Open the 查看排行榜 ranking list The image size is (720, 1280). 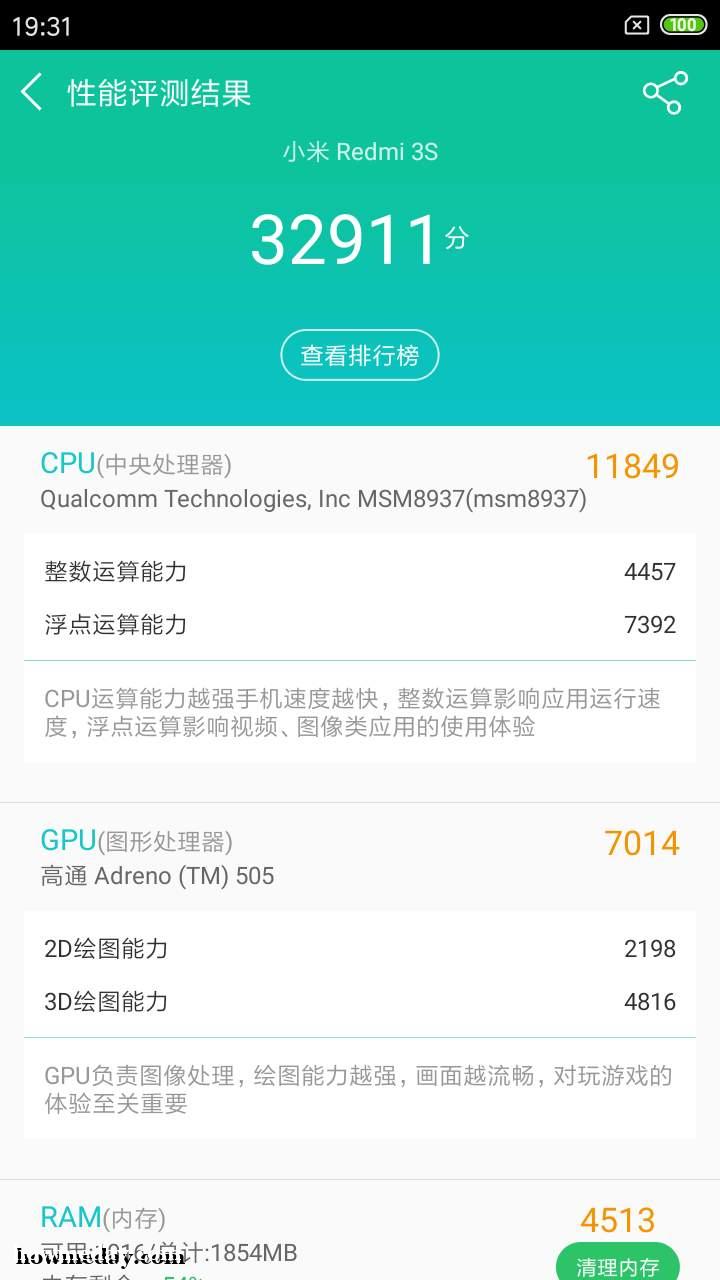click(x=360, y=355)
